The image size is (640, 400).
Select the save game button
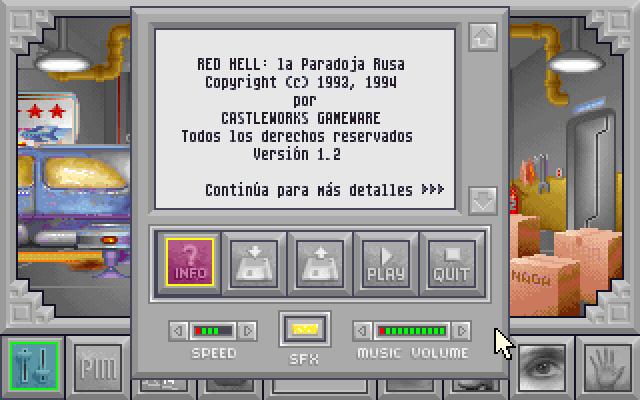[256, 264]
